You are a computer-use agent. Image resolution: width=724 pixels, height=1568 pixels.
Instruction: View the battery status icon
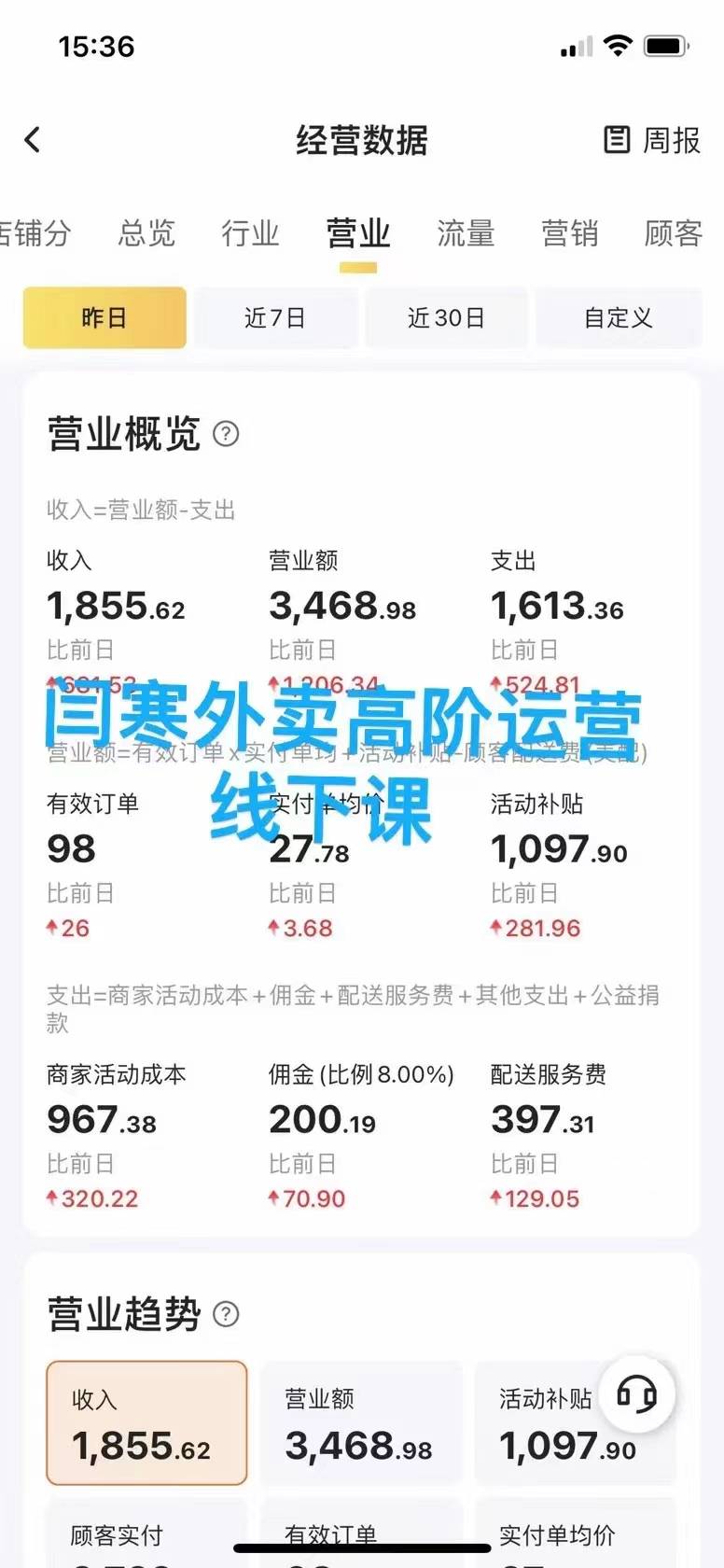[664, 43]
